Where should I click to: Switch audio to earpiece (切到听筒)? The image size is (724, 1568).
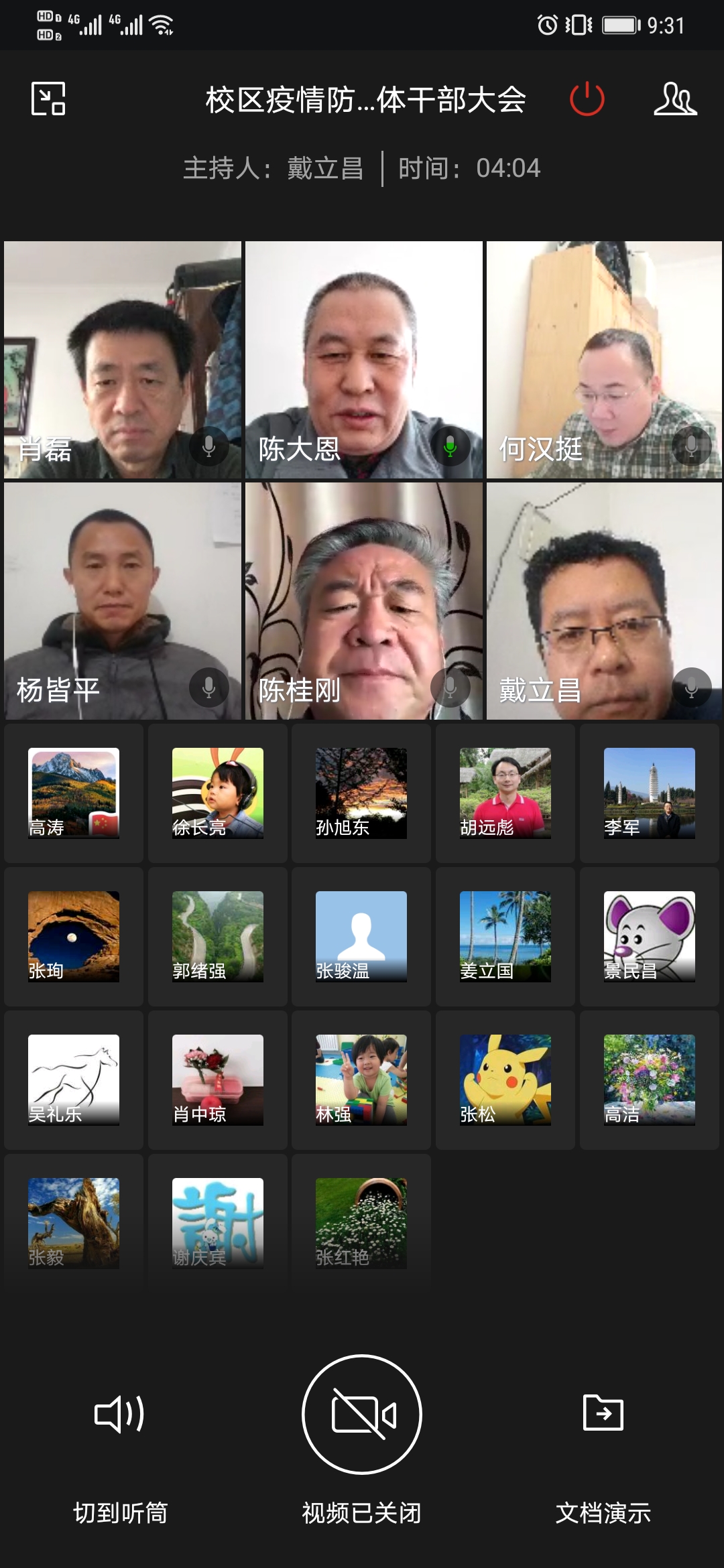tap(120, 1441)
